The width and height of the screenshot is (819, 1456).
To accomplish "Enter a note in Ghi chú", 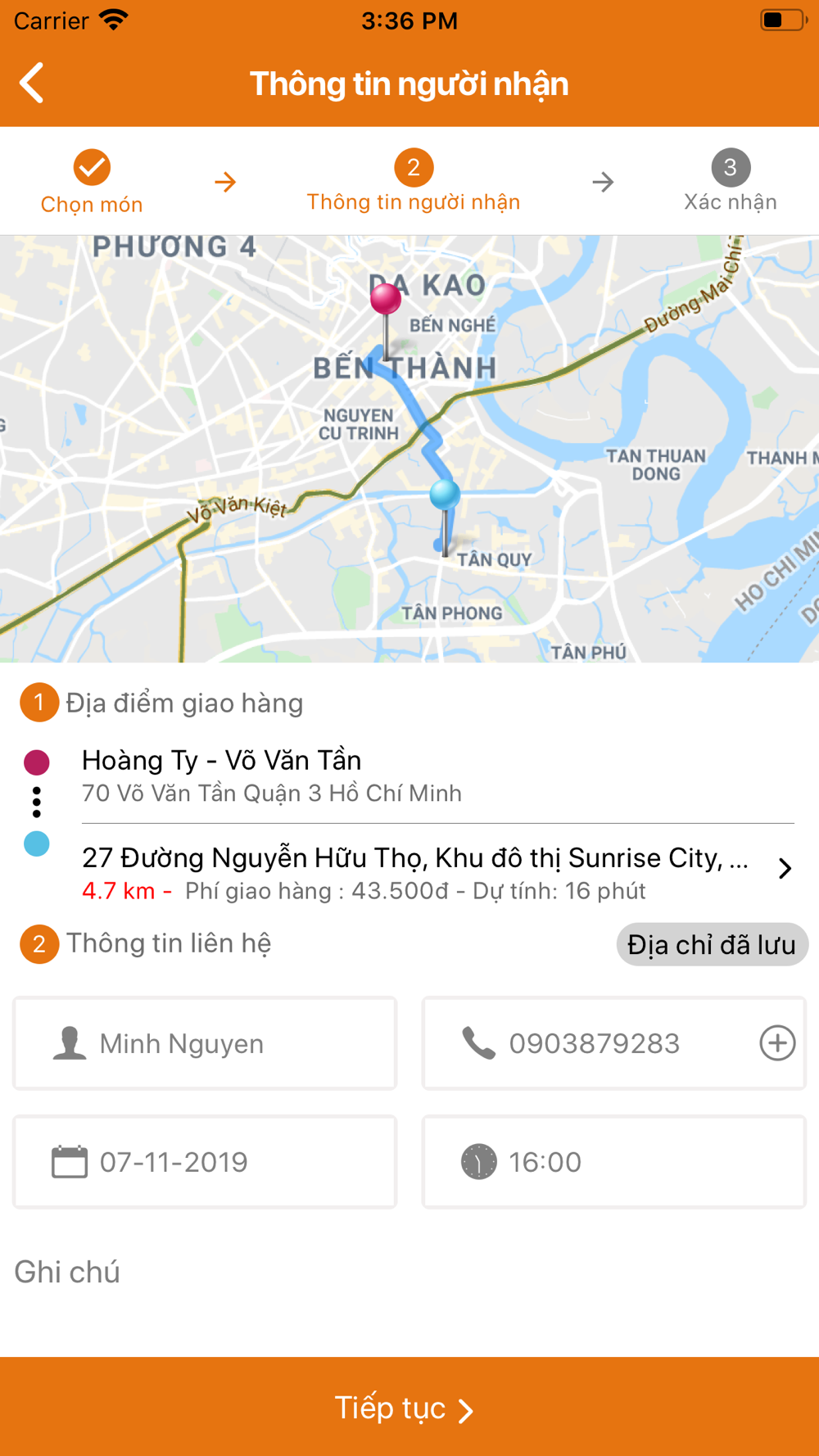I will 409,1272.
